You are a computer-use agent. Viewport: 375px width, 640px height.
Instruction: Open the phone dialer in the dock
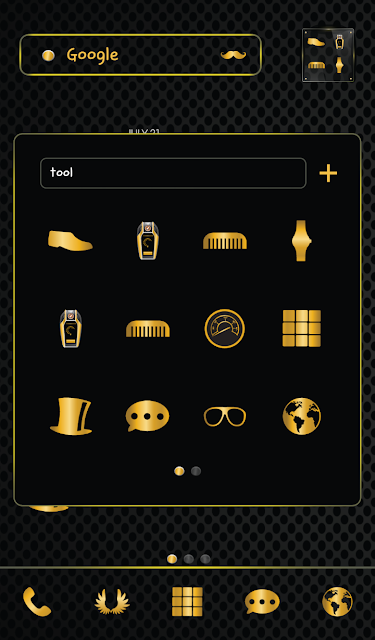tap(37, 601)
